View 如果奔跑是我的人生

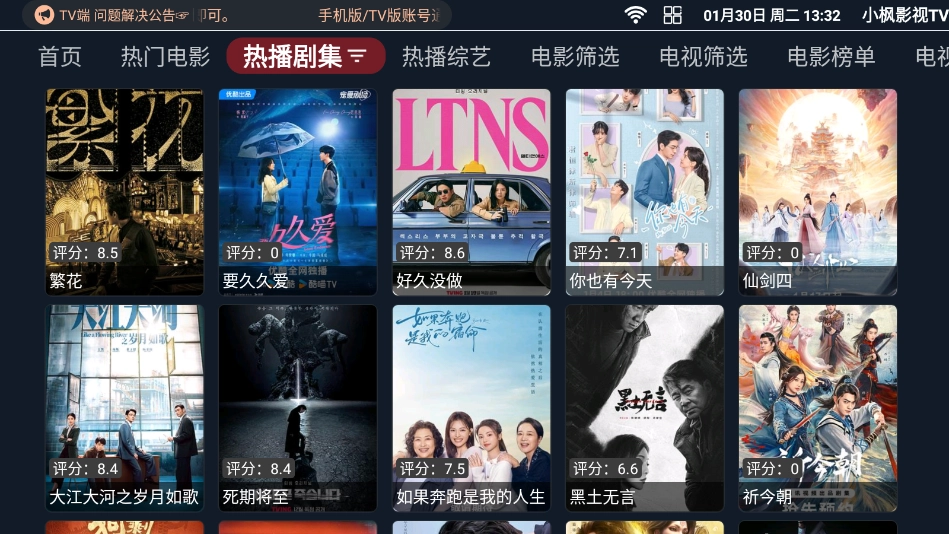471,407
